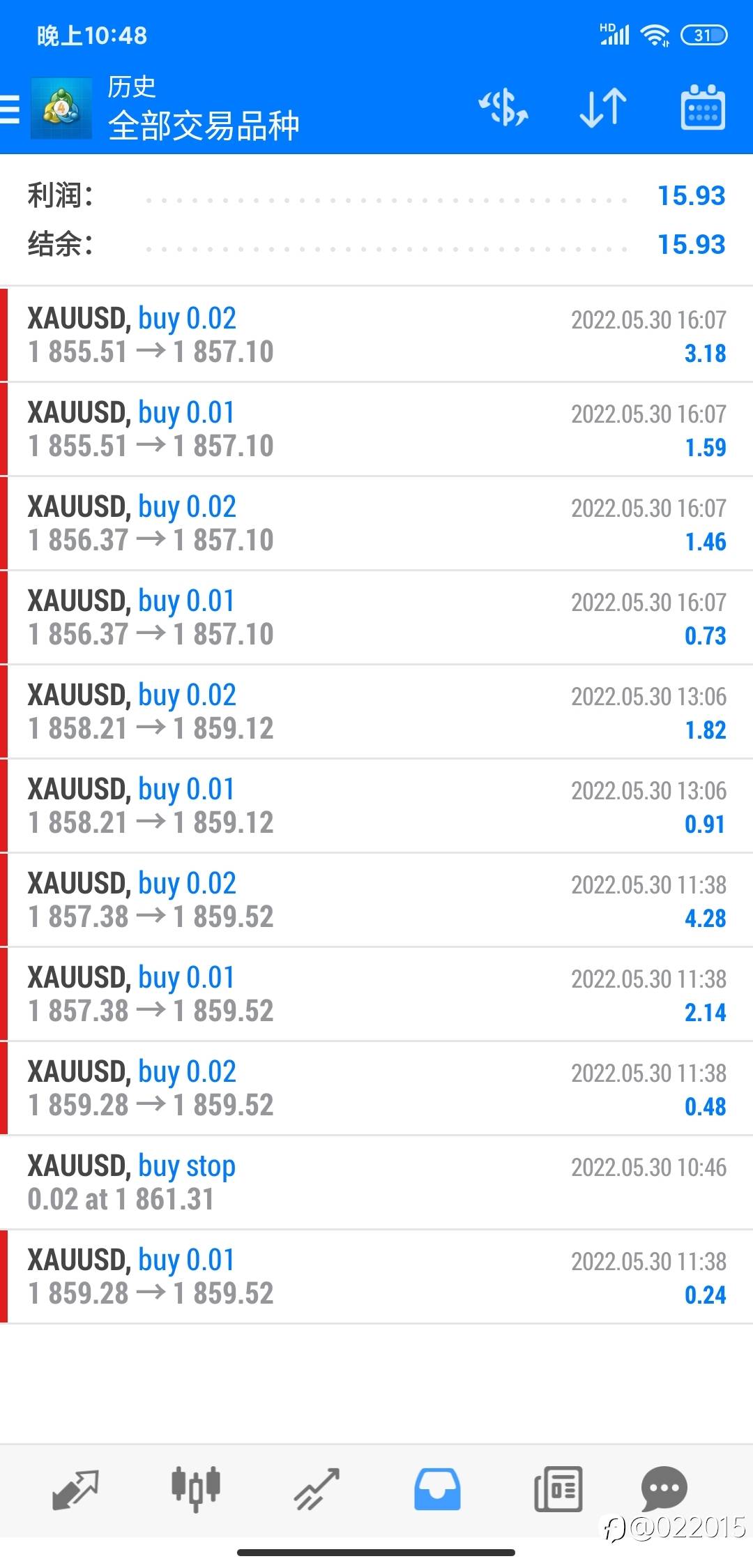The width and height of the screenshot is (753, 1568).
Task: Open the buy 0.01 trade with profit 2.14
Action: point(376,994)
